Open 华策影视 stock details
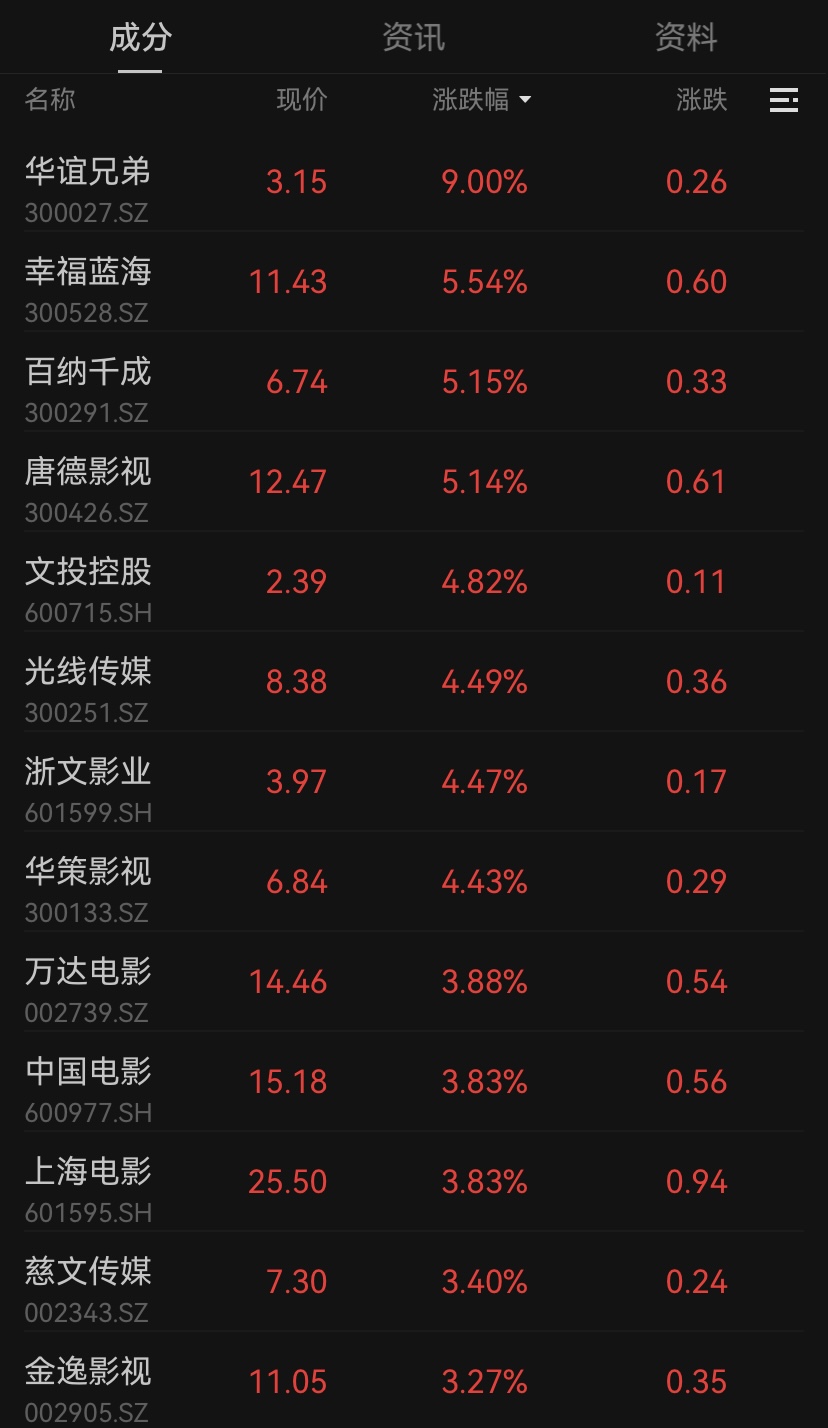The width and height of the screenshot is (828, 1428). [x=88, y=882]
